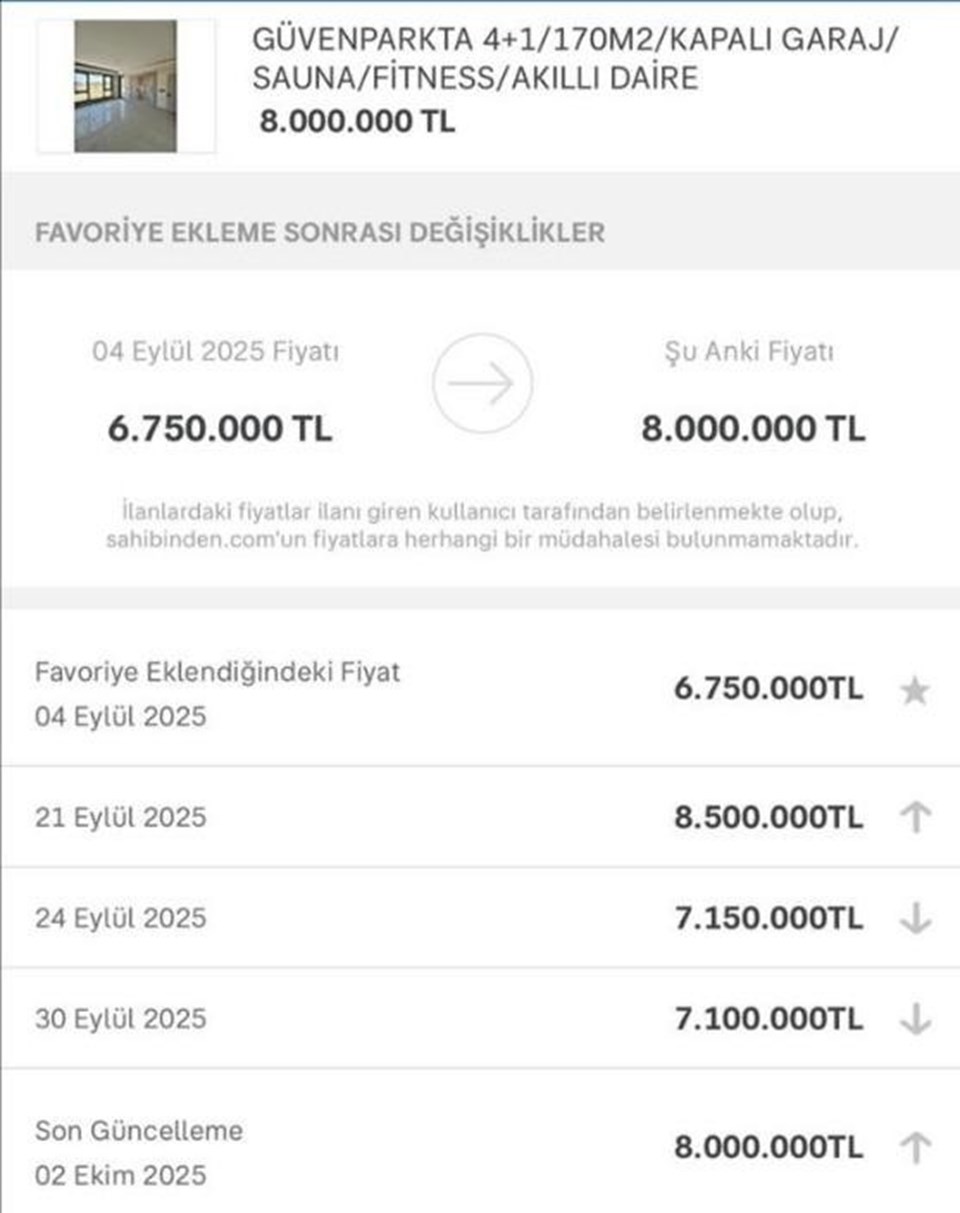Expand the 21 Eylül 2025 price entry

480,816
